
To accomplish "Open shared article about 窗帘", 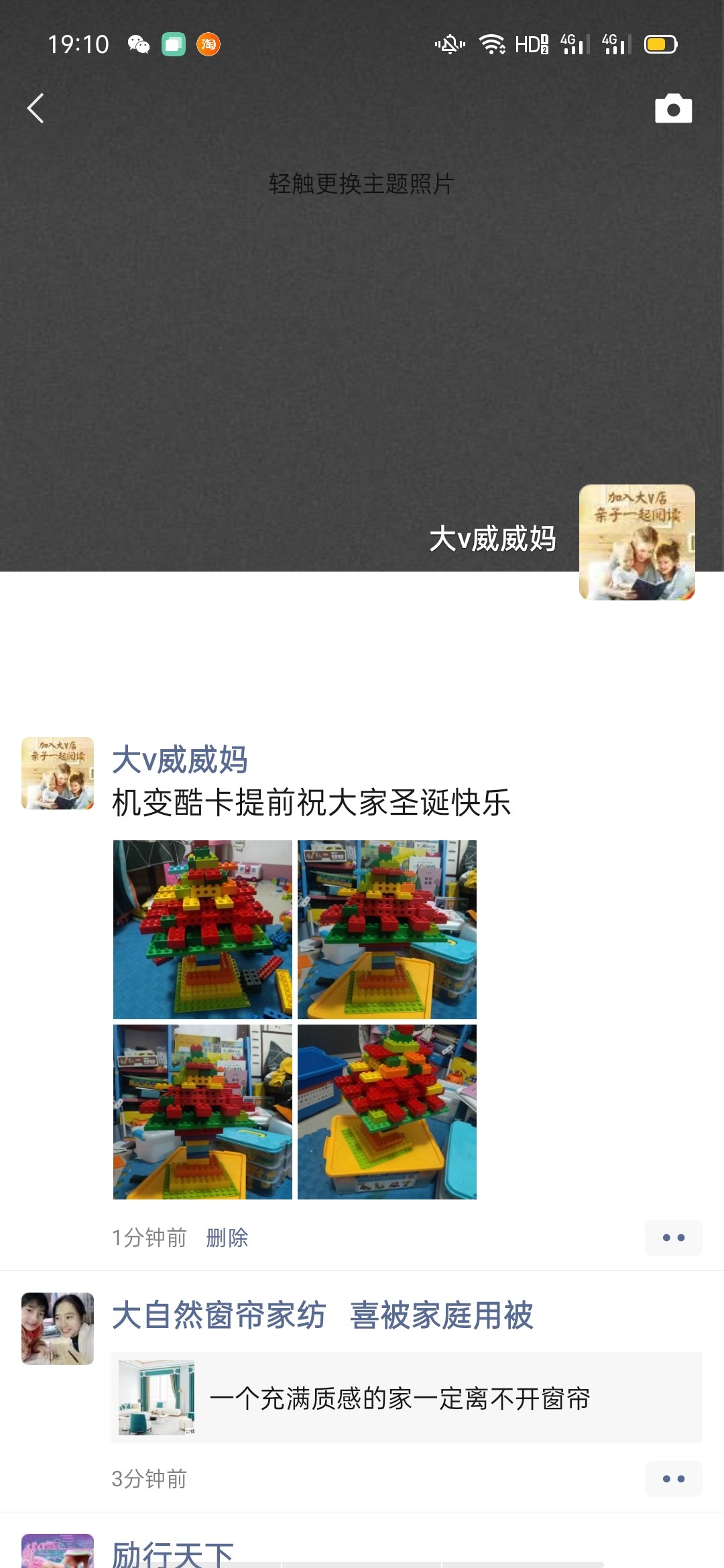I will point(406,1398).
